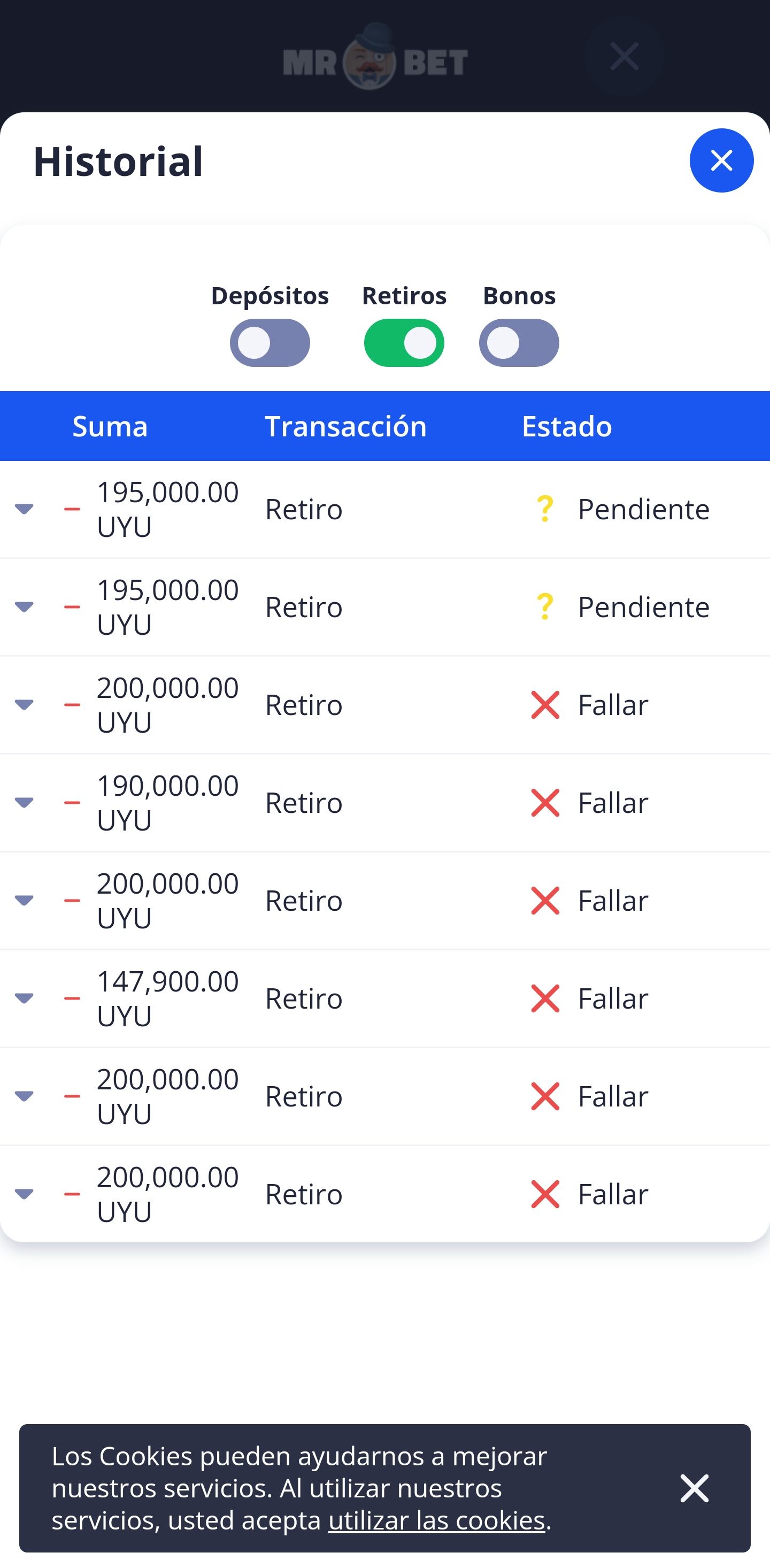Click the yellow pending icon on first Pendiente row

click(x=546, y=509)
